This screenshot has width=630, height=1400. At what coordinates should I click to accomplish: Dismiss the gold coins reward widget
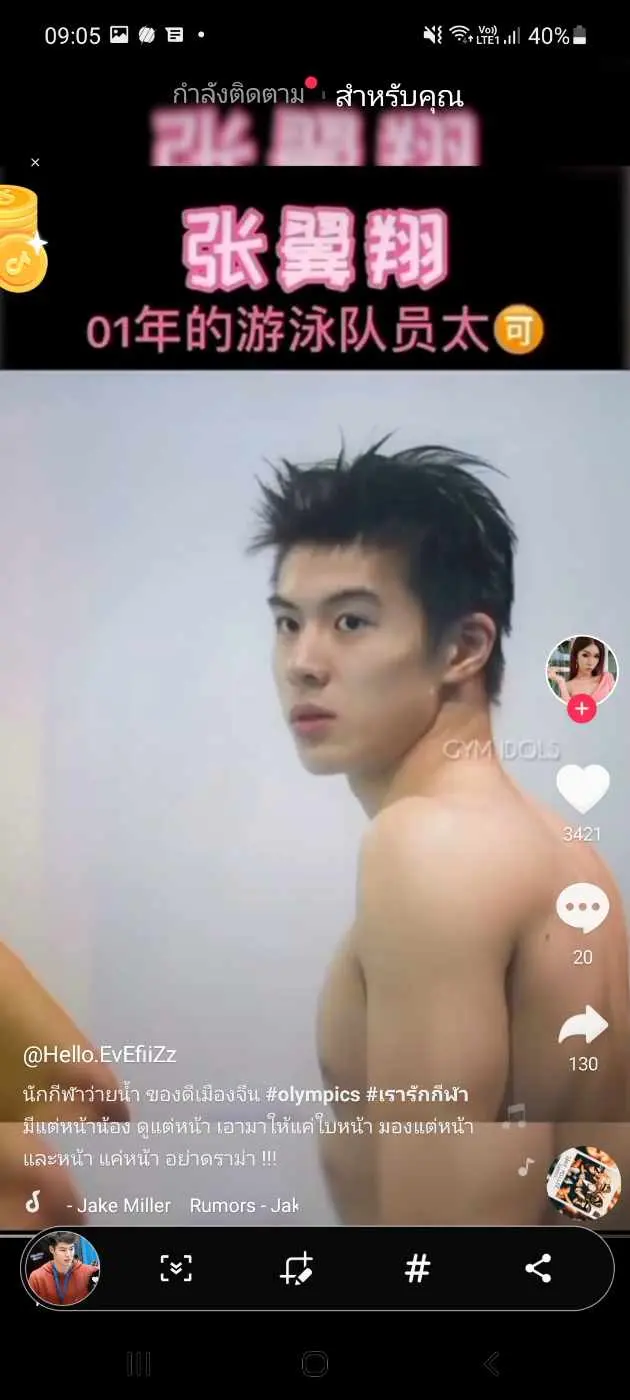click(x=35, y=162)
